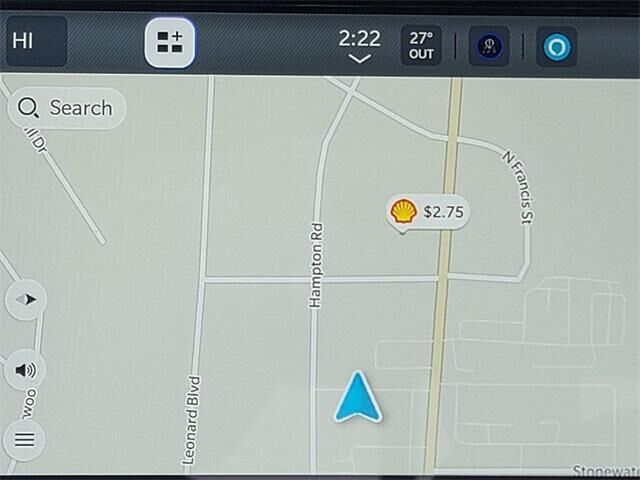The height and width of the screenshot is (480, 640).
Task: Open the Alexa assistant icon
Action: coord(556,46)
